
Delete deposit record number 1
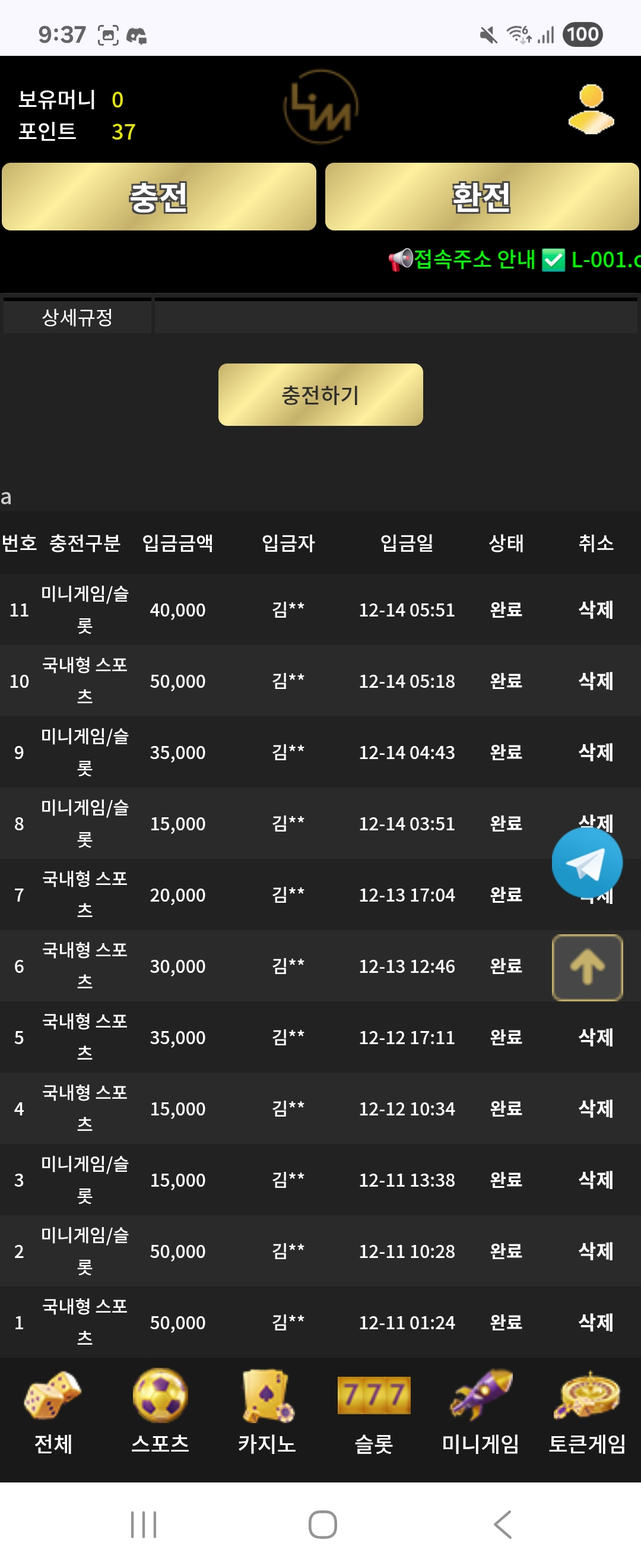595,1322
